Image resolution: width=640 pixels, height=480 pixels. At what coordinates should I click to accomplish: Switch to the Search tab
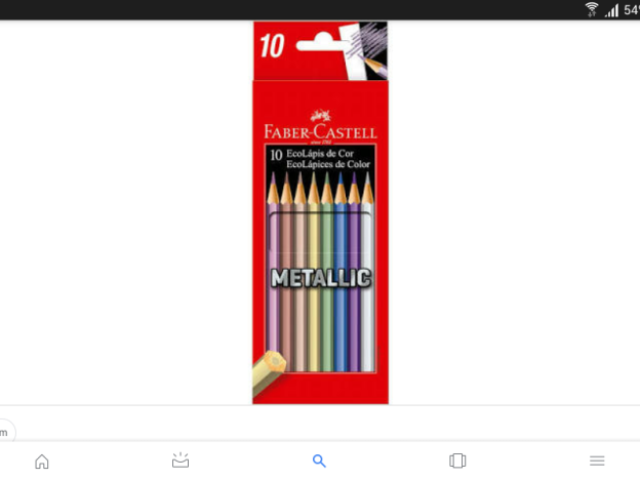point(319,461)
